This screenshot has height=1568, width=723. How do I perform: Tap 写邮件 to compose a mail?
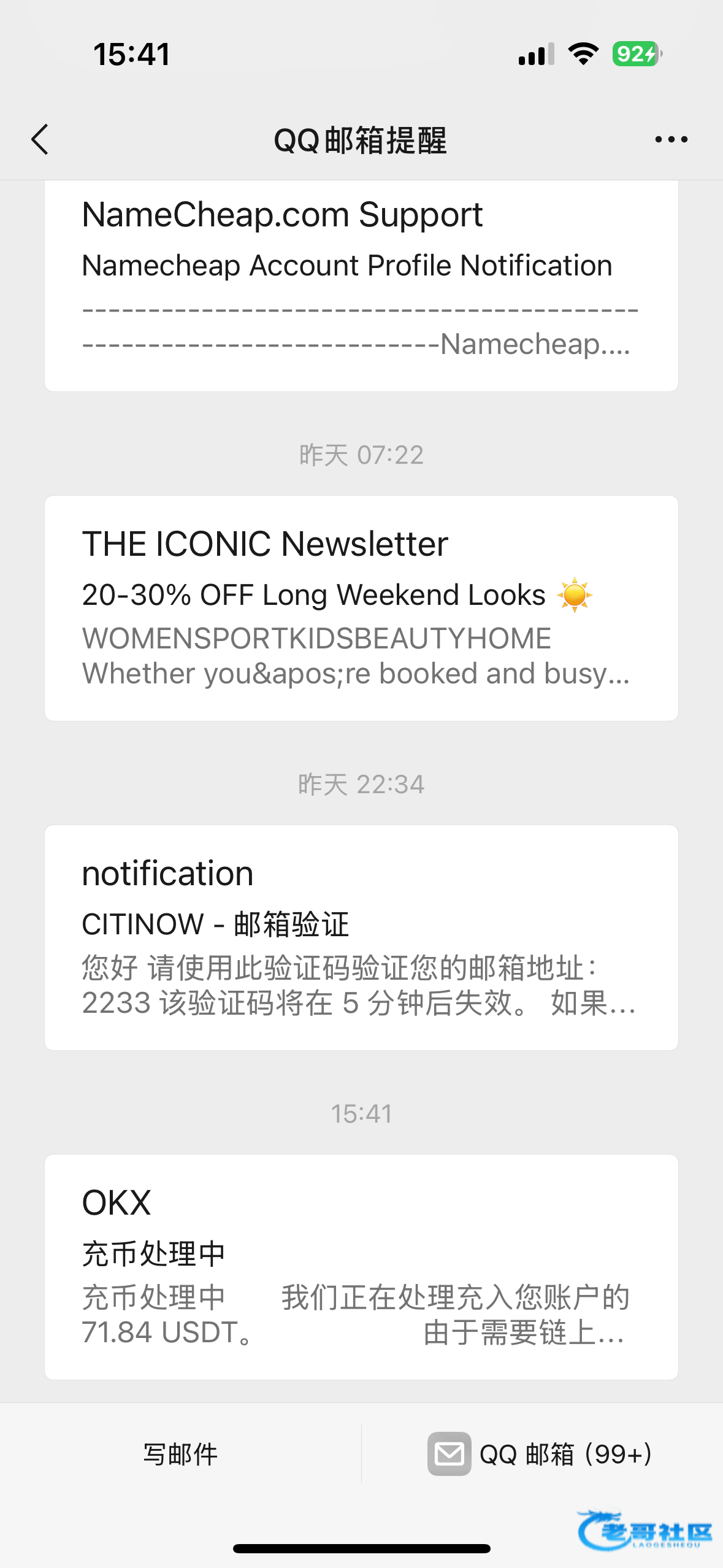click(x=180, y=1454)
